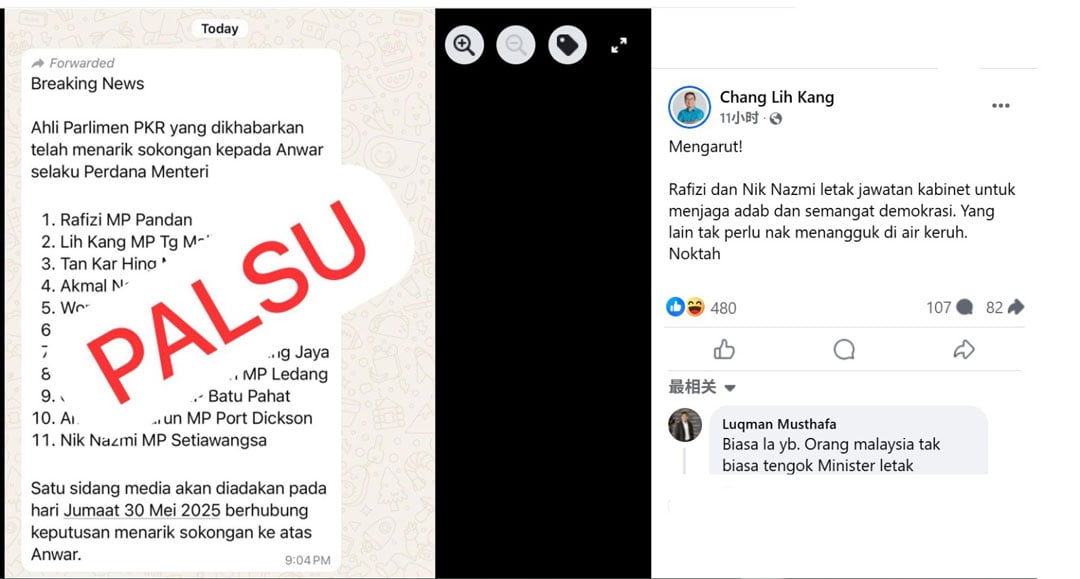
Task: View who reacted, 480 reactions
Action: coord(722,308)
